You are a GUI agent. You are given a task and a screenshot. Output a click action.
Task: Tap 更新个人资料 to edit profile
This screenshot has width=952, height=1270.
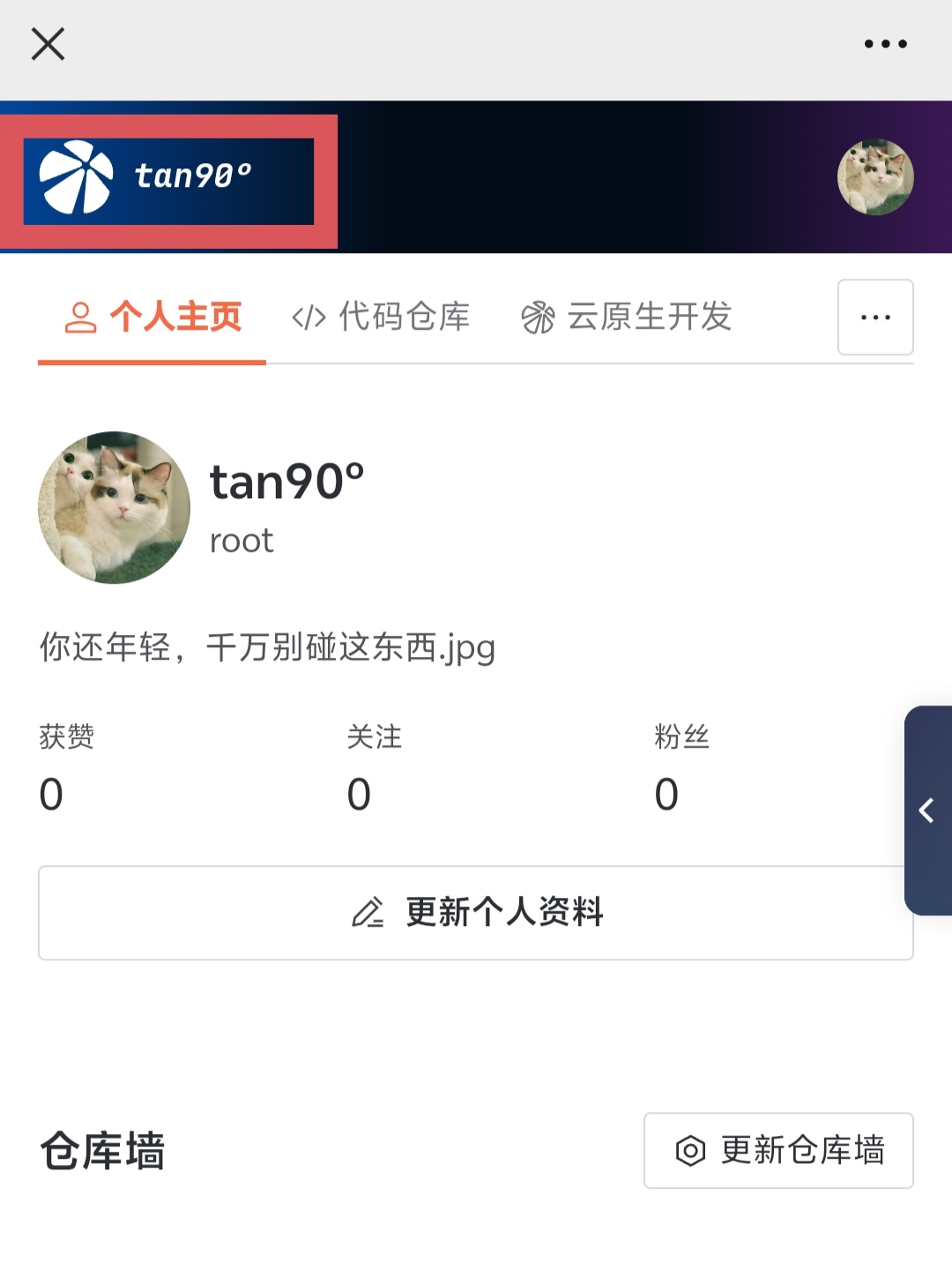coord(476,913)
